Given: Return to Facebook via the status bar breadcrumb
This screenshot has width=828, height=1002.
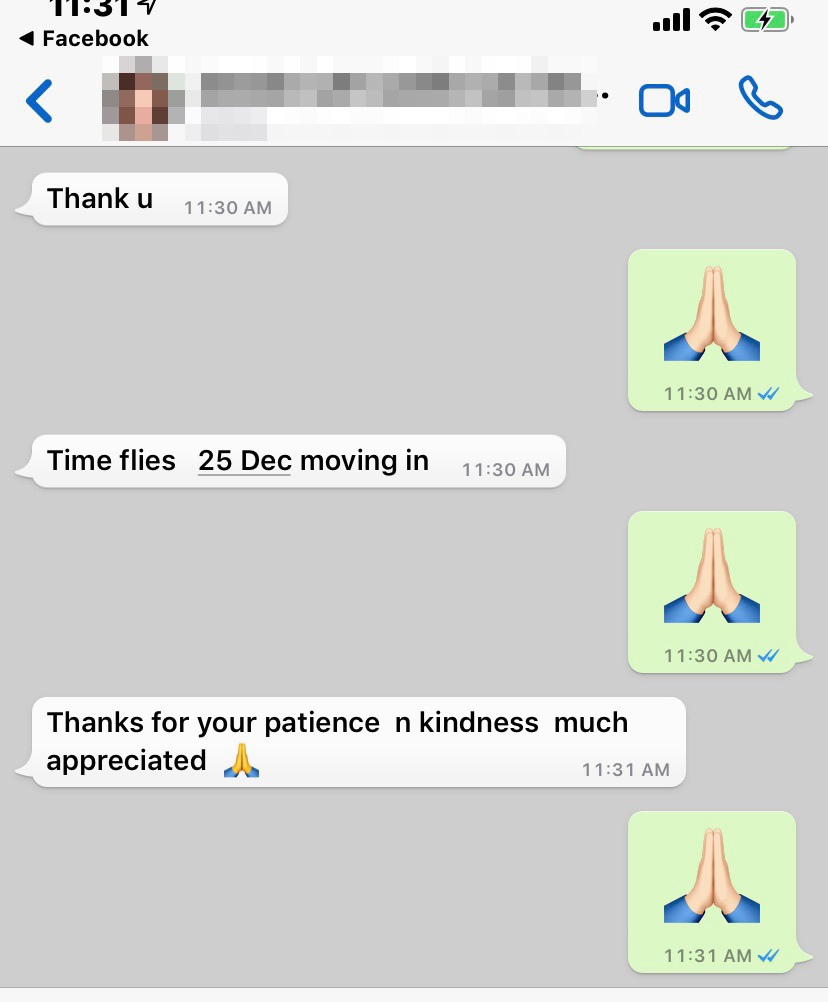Looking at the screenshot, I should 84,39.
